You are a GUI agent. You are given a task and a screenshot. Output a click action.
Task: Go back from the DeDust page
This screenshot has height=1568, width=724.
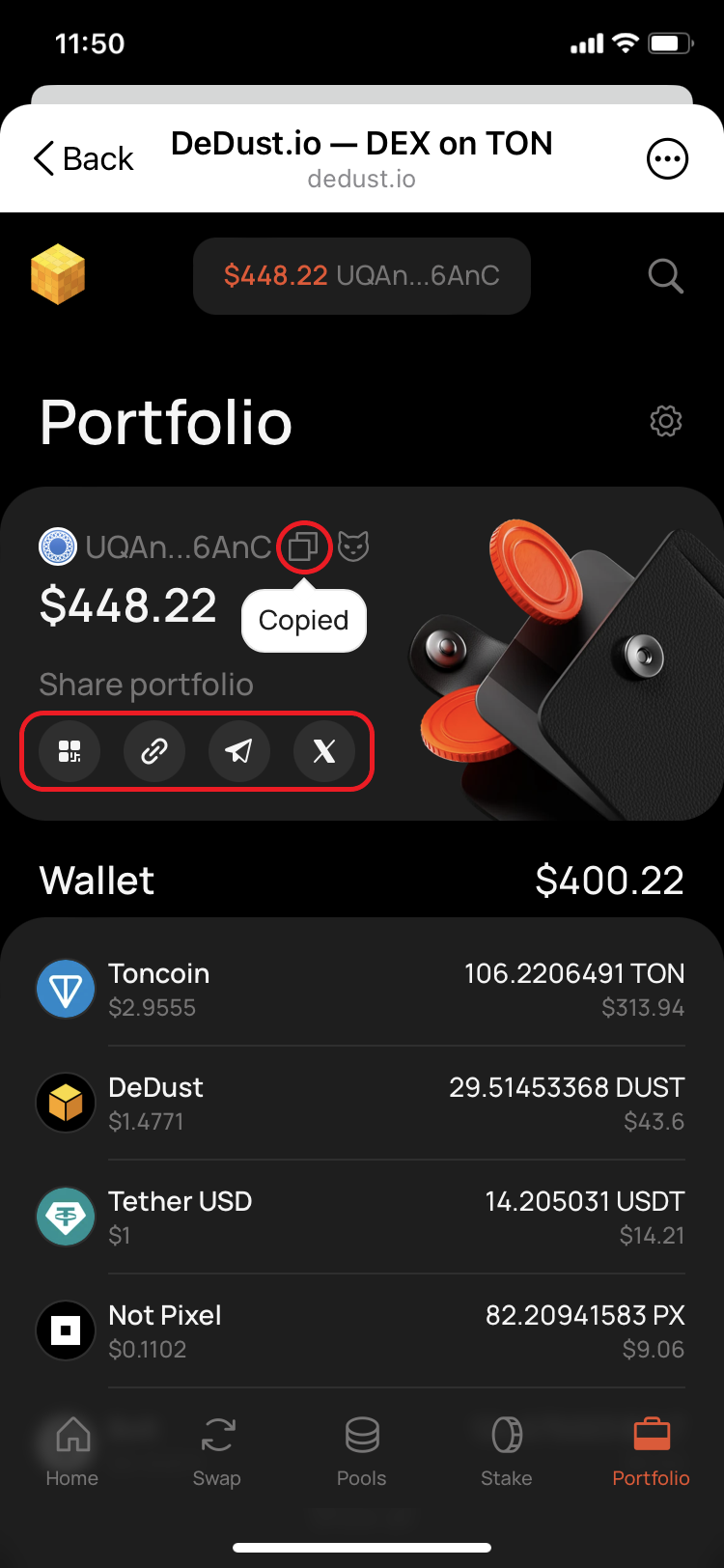[83, 158]
